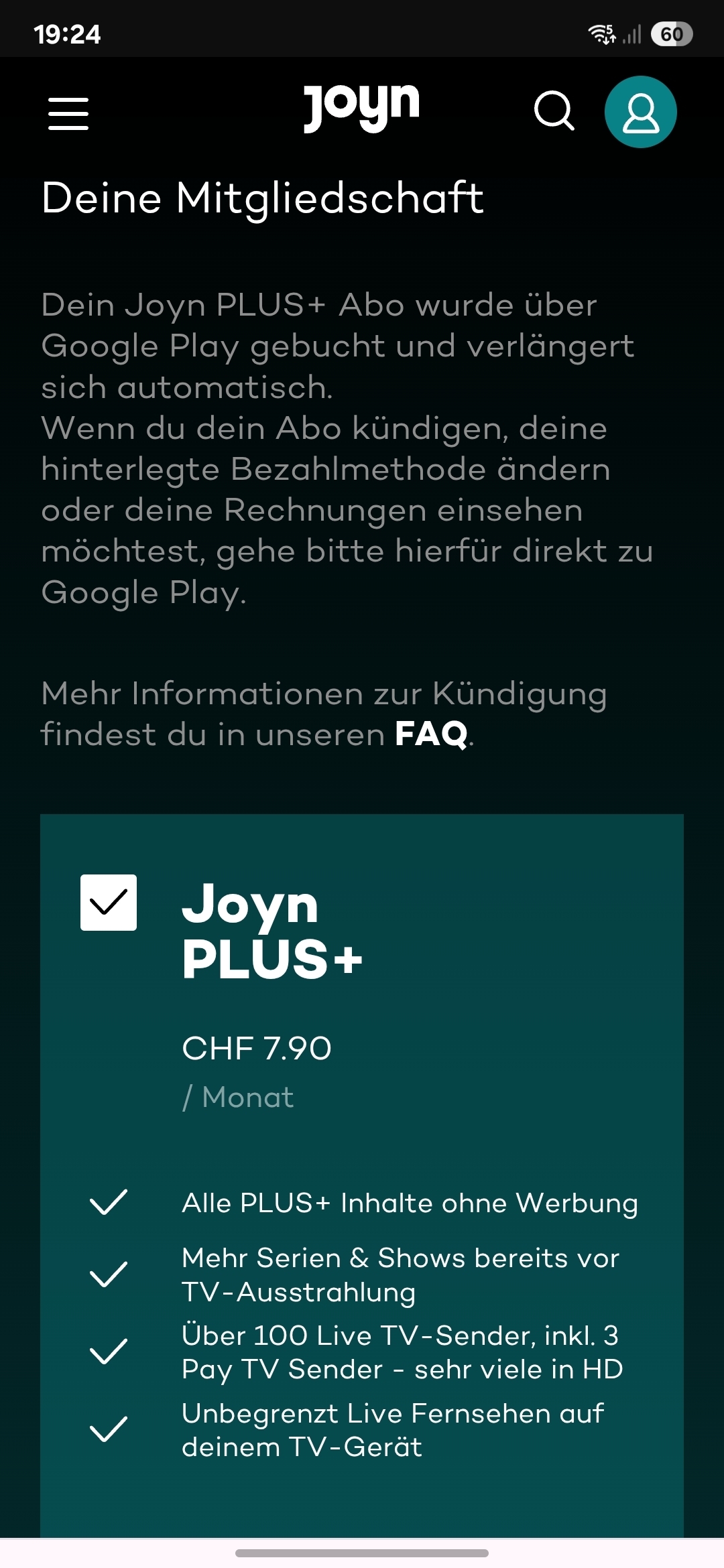Tap the Joyn logo to go home
The height and width of the screenshot is (1568, 724).
[361, 107]
